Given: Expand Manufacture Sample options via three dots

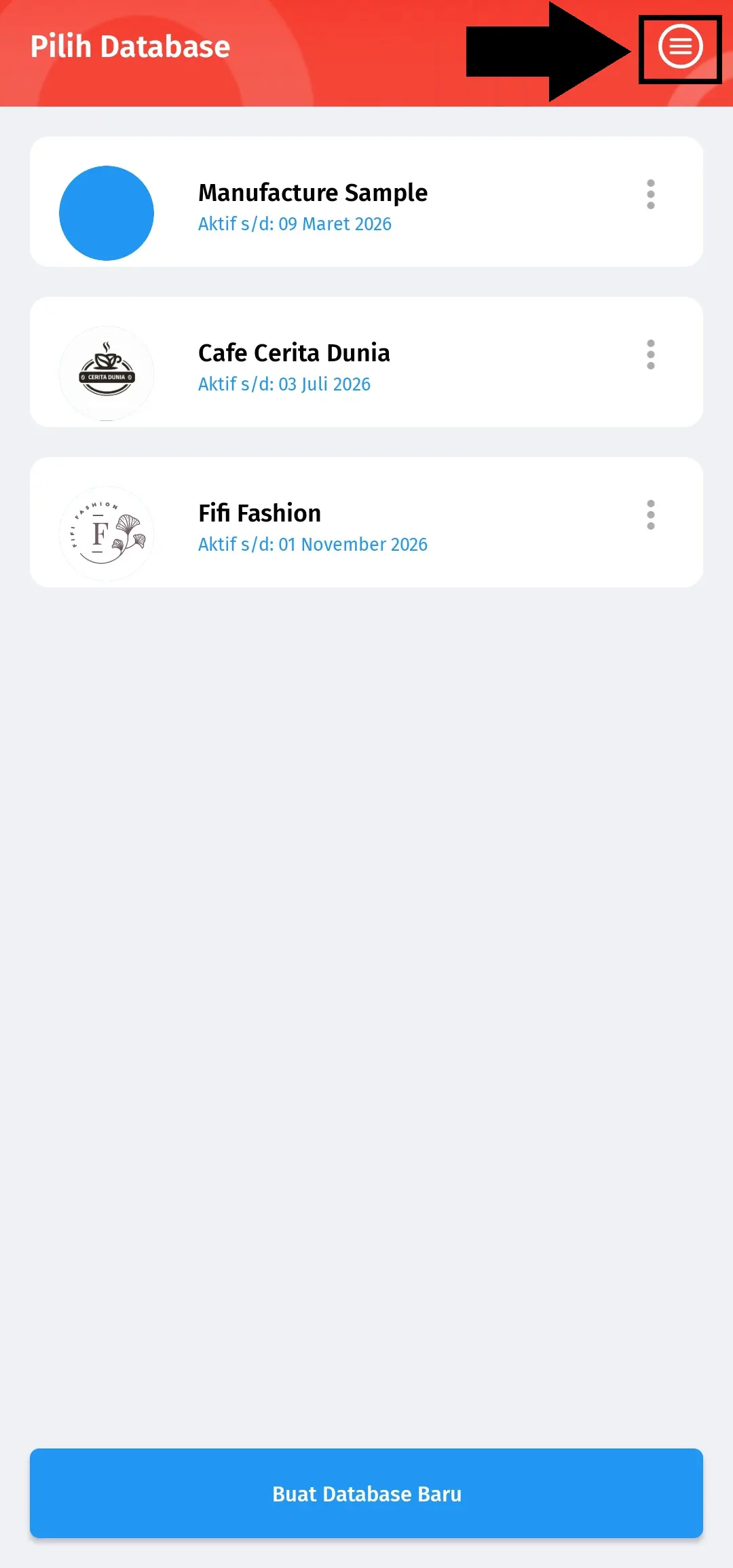Looking at the screenshot, I should point(650,194).
